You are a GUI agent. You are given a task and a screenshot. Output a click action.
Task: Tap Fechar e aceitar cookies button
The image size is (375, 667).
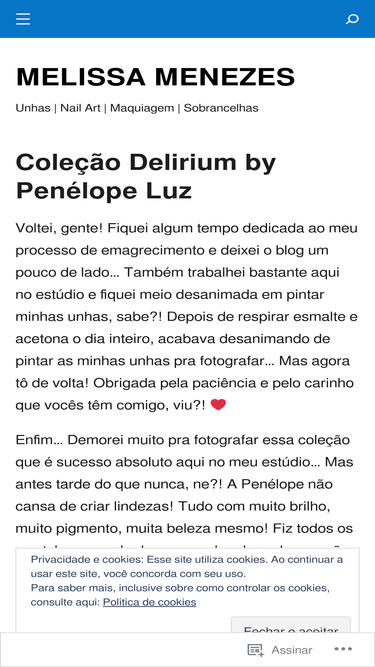[x=291, y=625]
